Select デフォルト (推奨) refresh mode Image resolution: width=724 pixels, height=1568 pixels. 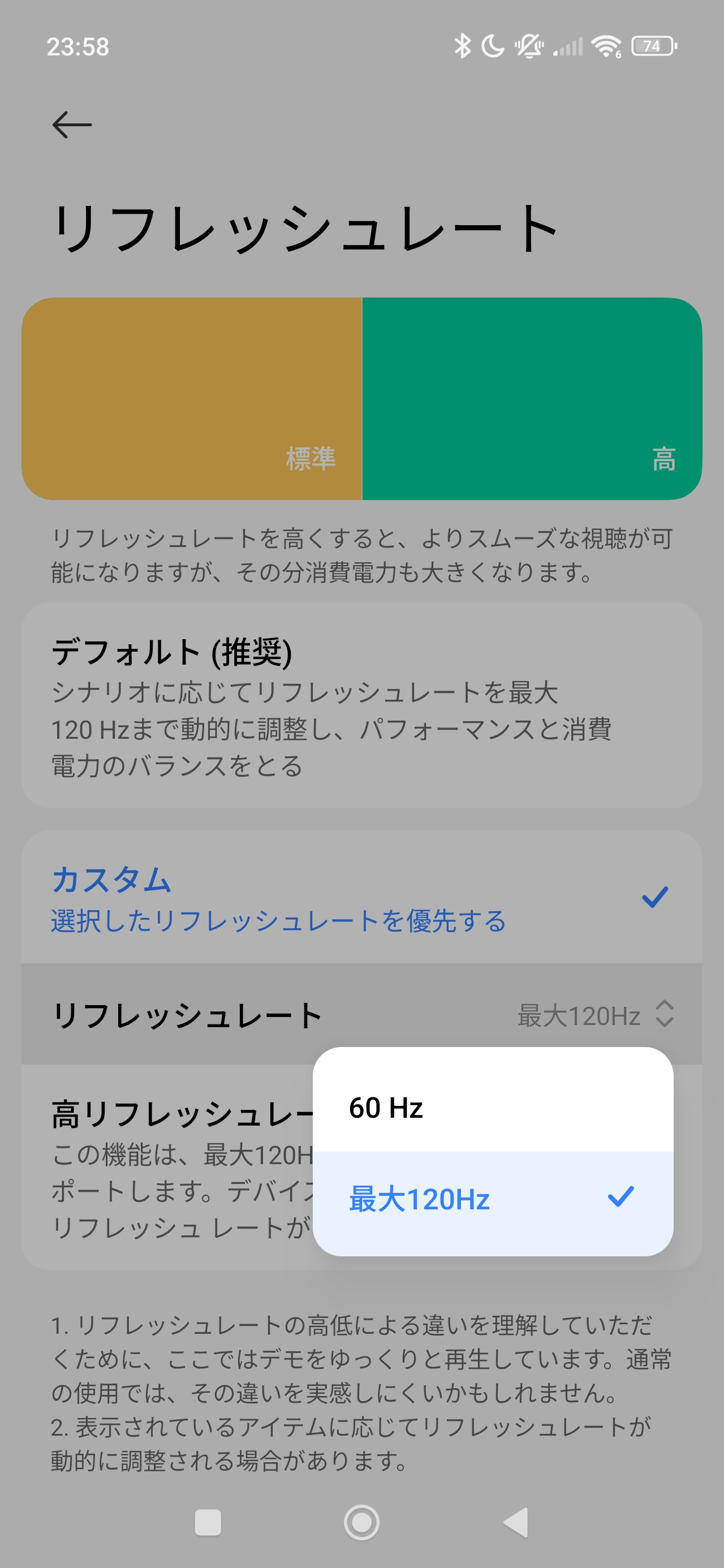point(361,705)
